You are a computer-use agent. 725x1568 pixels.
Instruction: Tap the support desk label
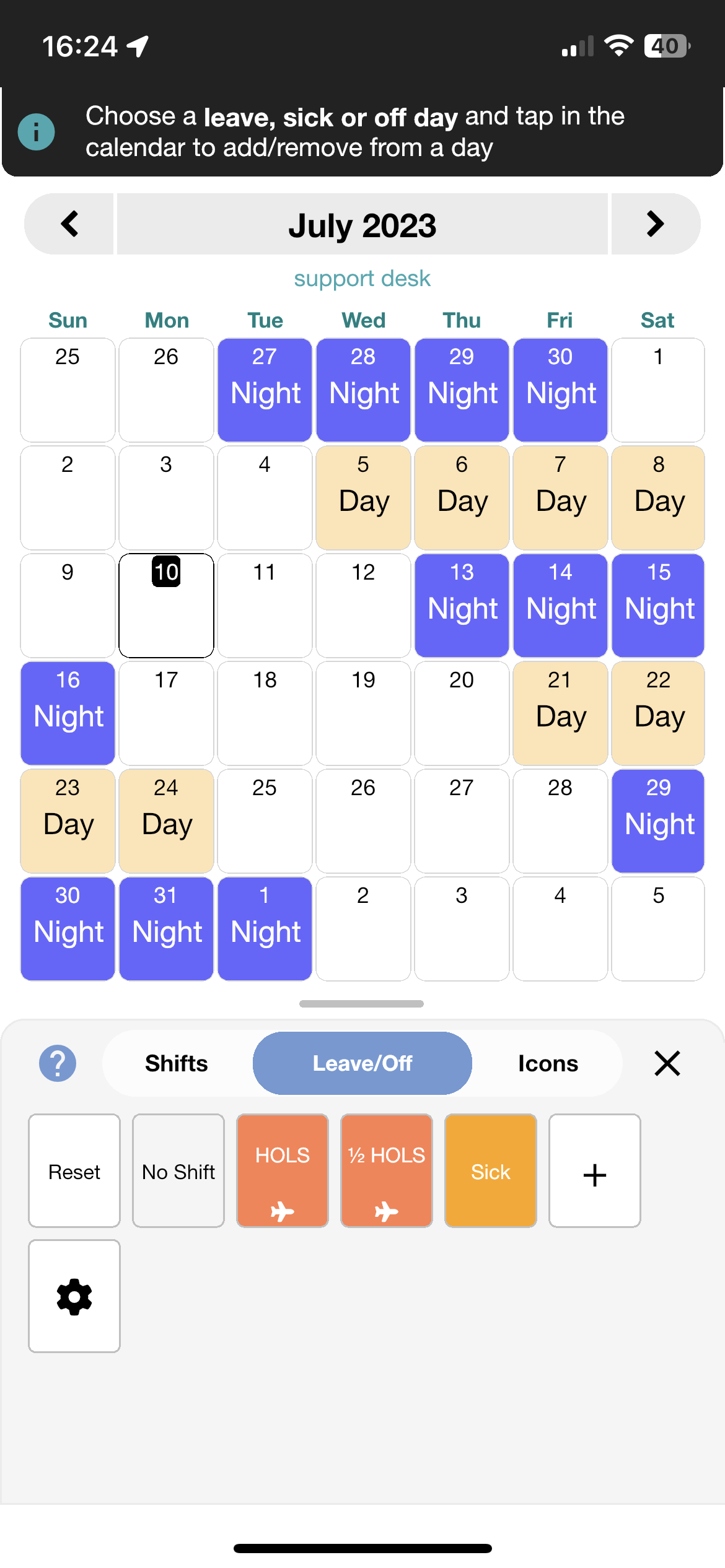point(362,278)
